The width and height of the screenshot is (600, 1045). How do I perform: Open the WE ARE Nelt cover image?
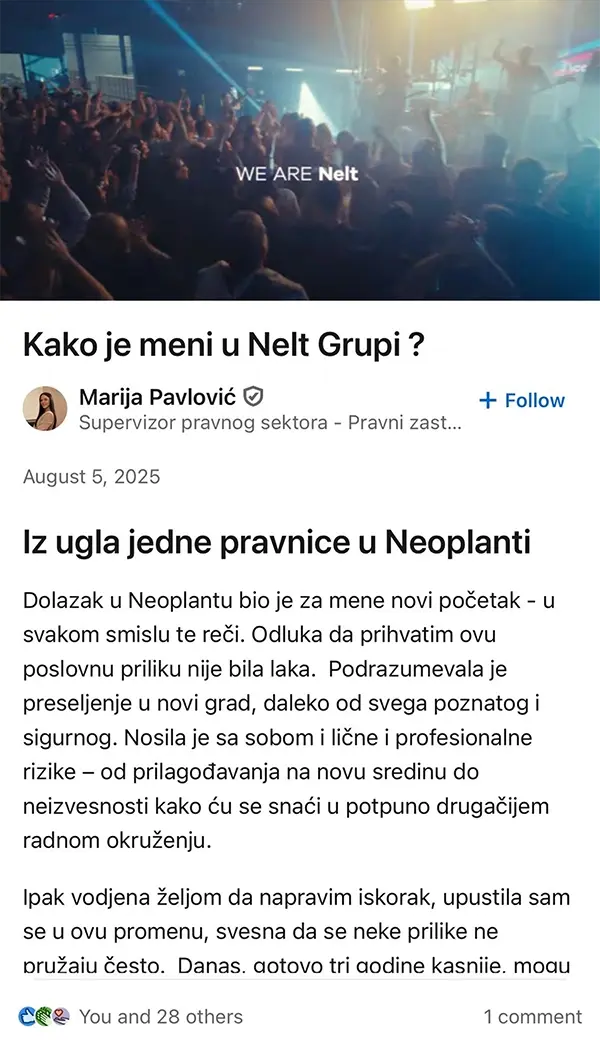(x=300, y=150)
